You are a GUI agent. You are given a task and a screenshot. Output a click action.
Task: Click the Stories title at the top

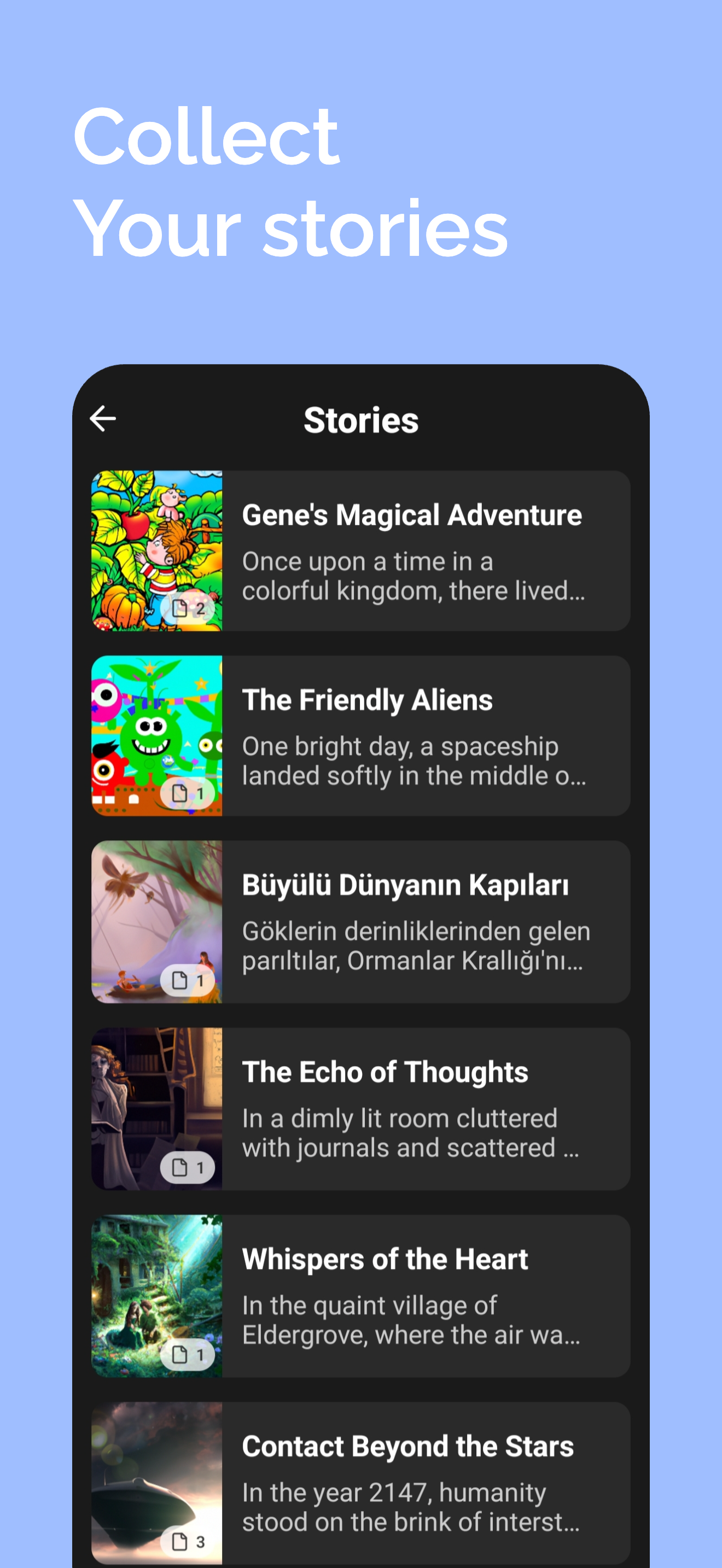click(x=360, y=420)
